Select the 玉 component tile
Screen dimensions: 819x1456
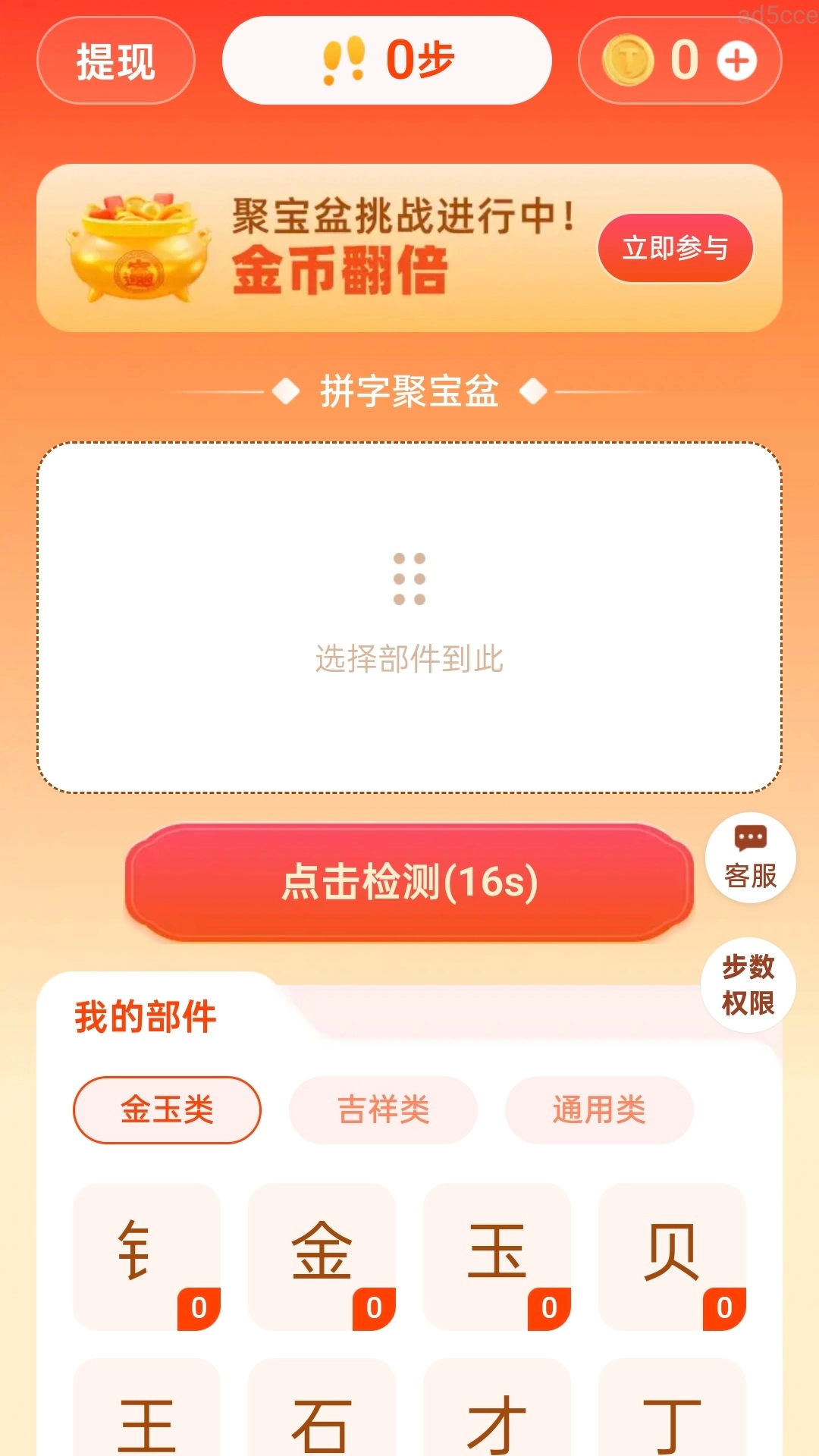[x=495, y=1255]
